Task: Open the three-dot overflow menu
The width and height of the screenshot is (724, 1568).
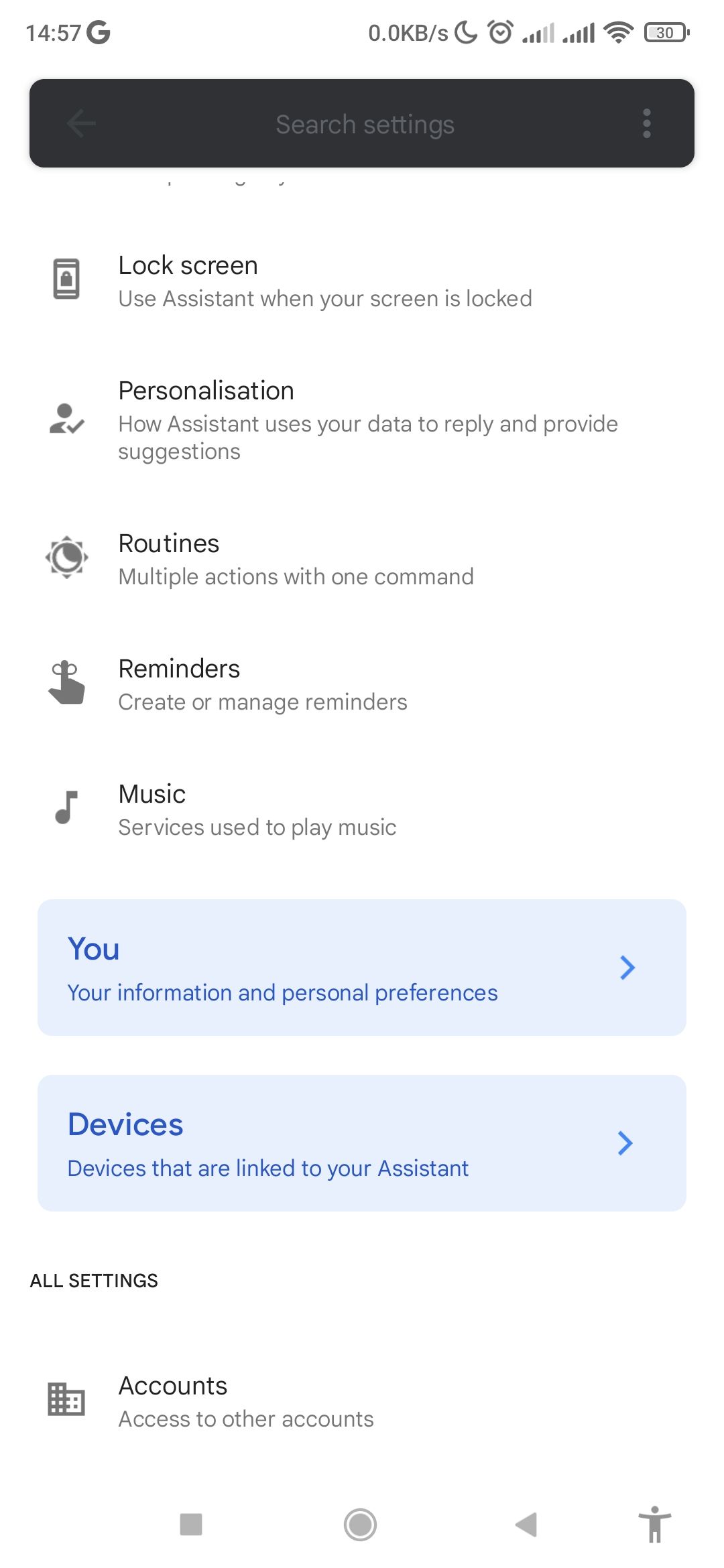Action: (646, 123)
